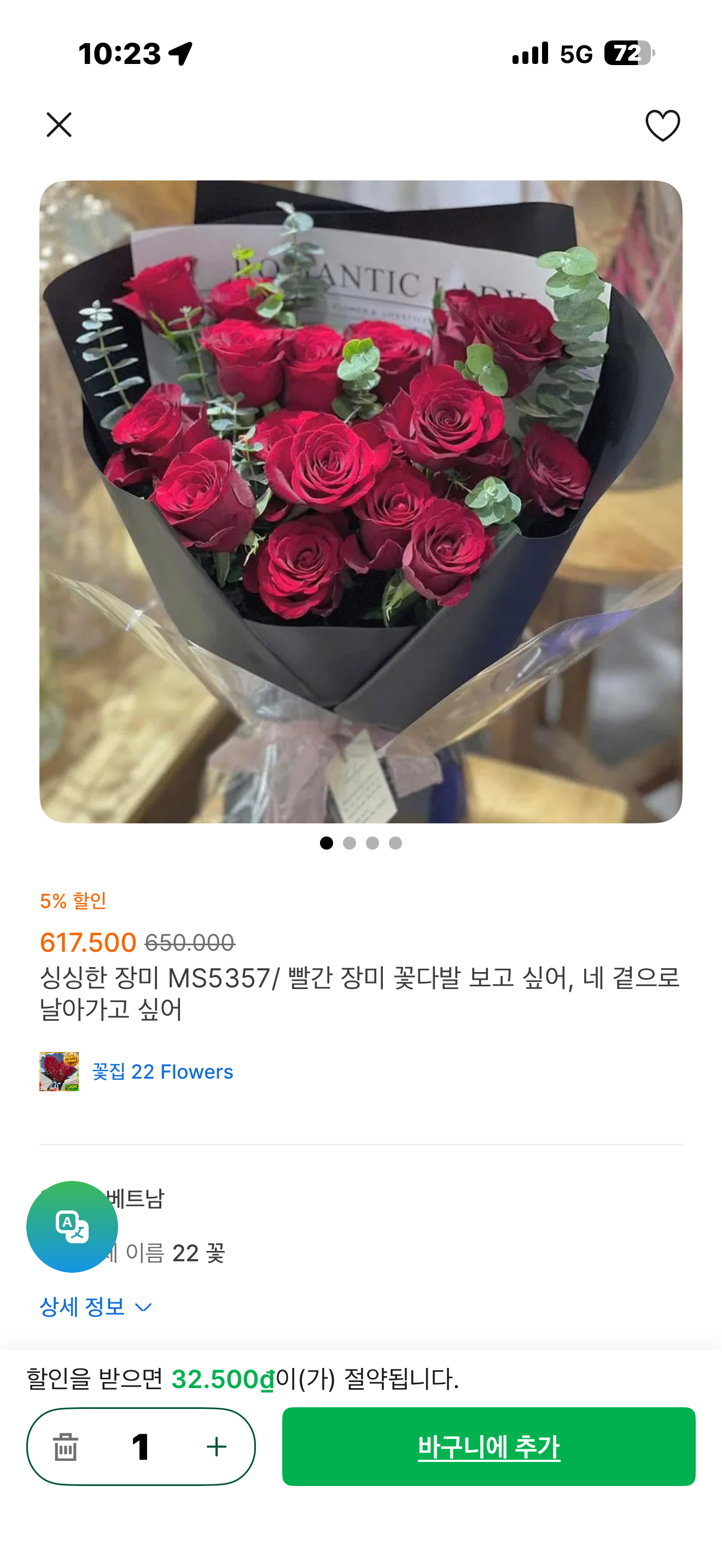Remove the item using the trash icon
The width and height of the screenshot is (722, 1568).
(65, 1447)
